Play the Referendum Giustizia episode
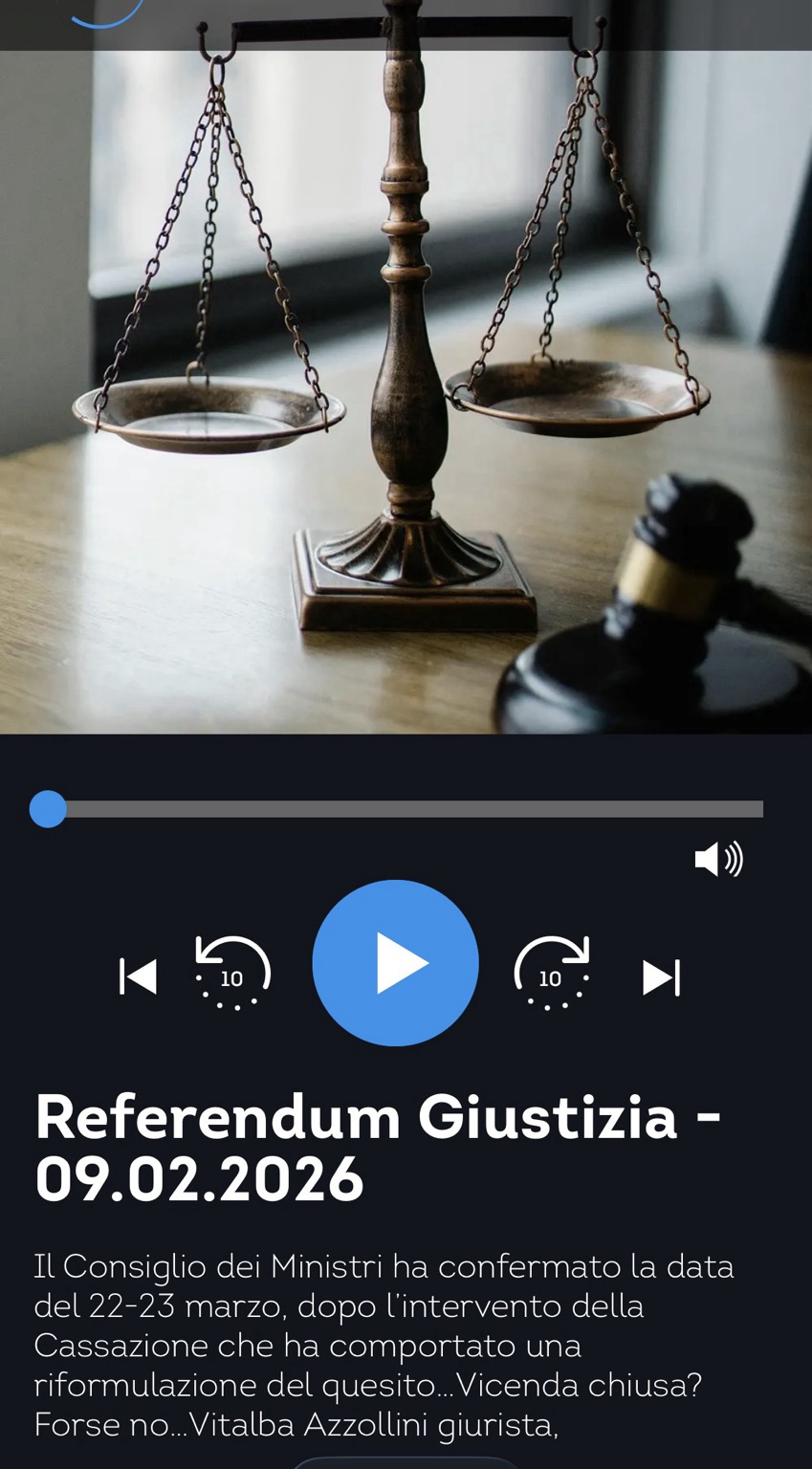 [x=395, y=963]
